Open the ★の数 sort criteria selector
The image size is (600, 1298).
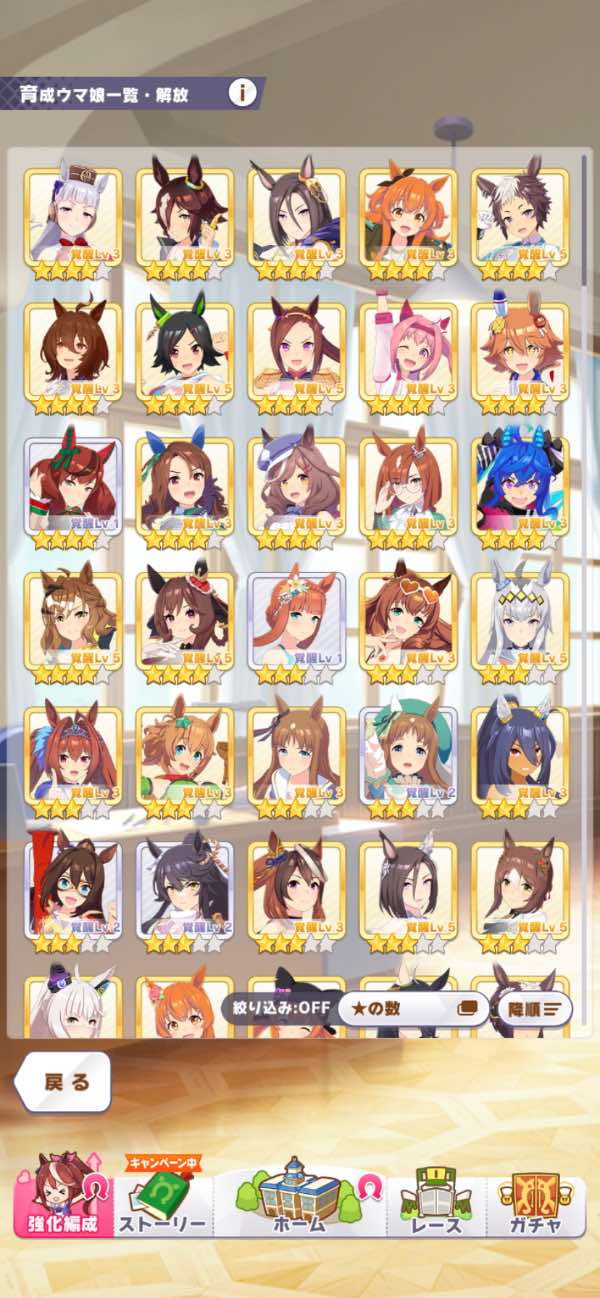pyautogui.click(x=410, y=1008)
